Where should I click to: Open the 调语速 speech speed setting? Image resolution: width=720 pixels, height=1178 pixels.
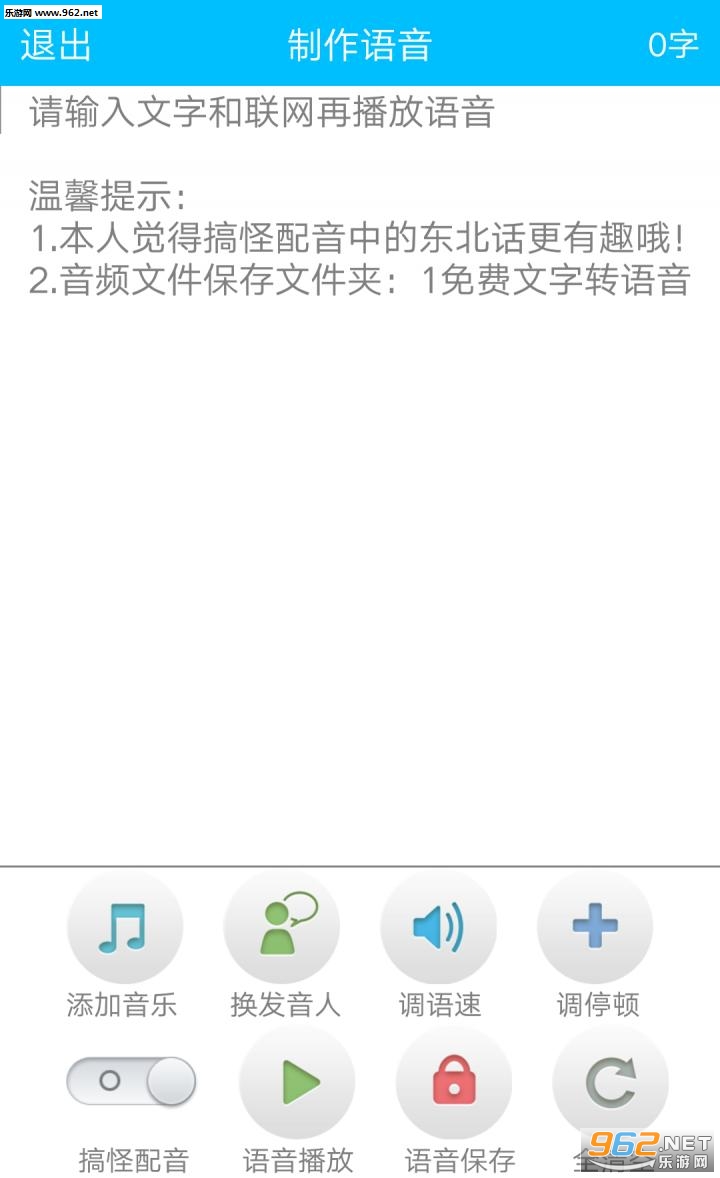click(x=438, y=928)
